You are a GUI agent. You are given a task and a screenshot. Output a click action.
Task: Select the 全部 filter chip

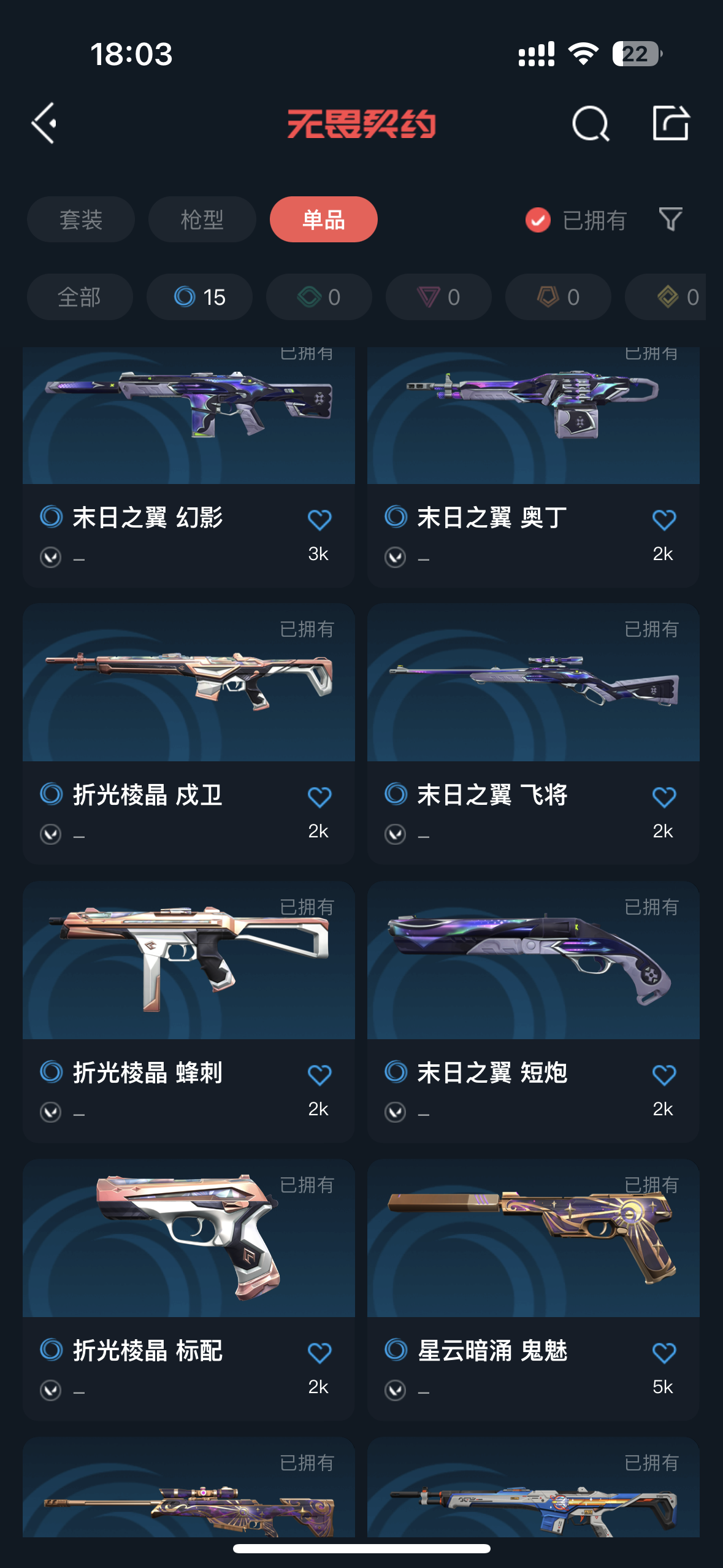80,297
